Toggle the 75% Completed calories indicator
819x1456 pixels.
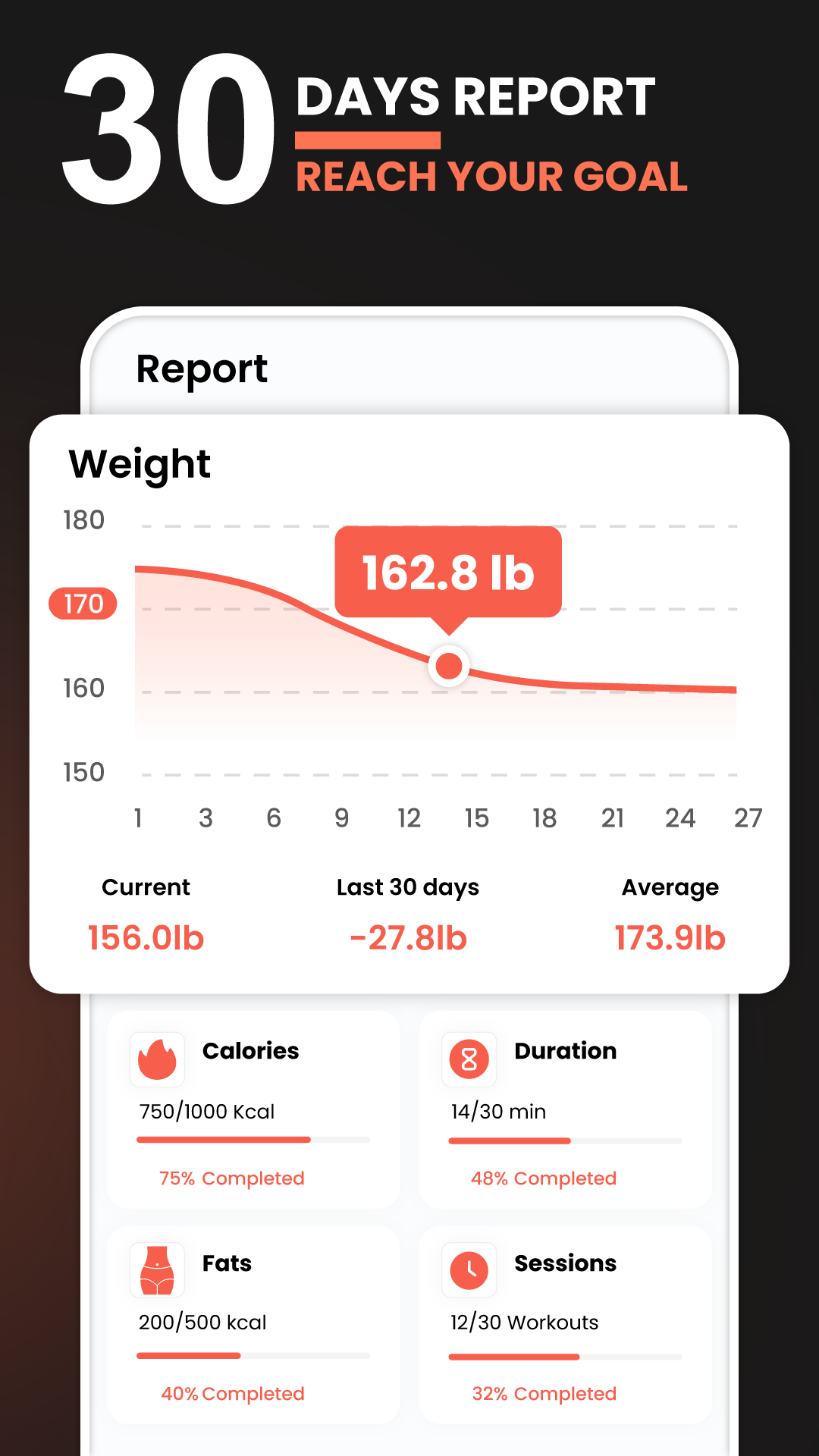tap(231, 1178)
